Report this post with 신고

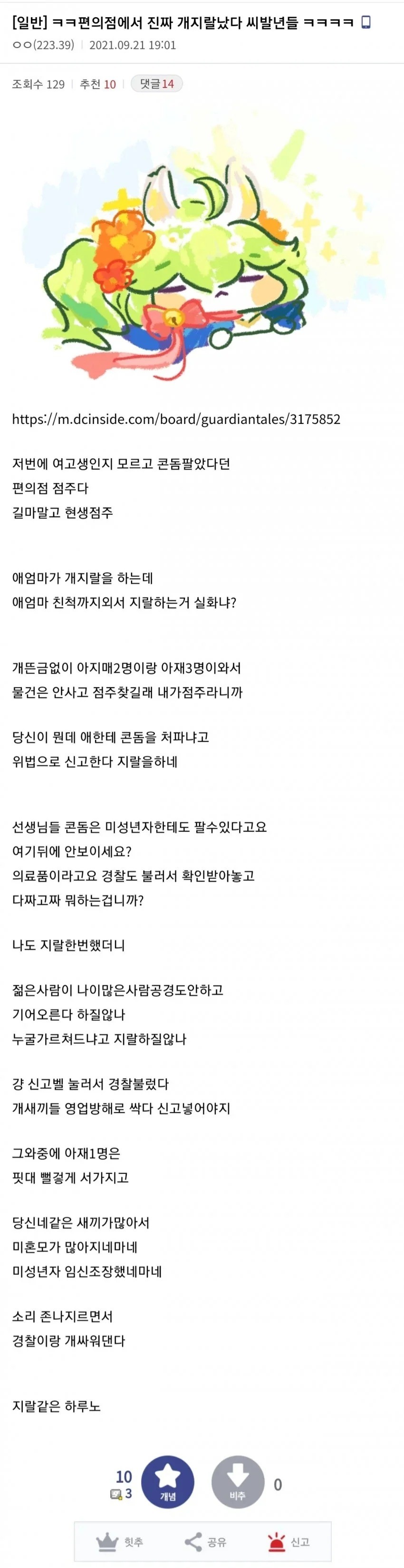(x=289, y=1542)
